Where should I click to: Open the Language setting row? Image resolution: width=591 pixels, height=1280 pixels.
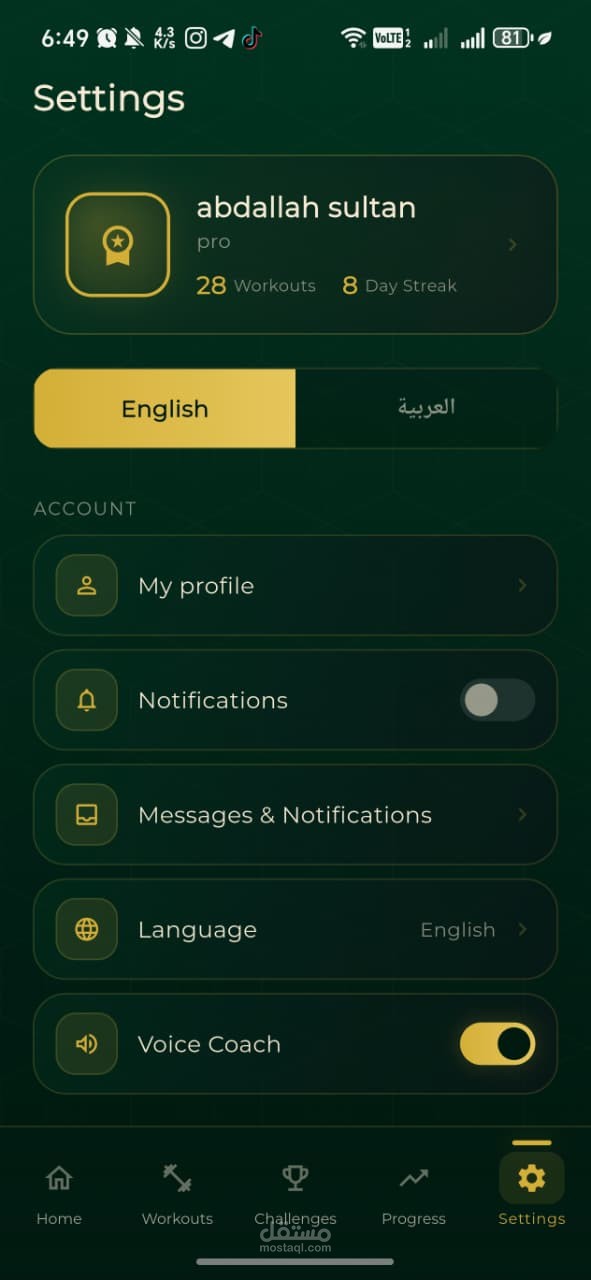295,929
